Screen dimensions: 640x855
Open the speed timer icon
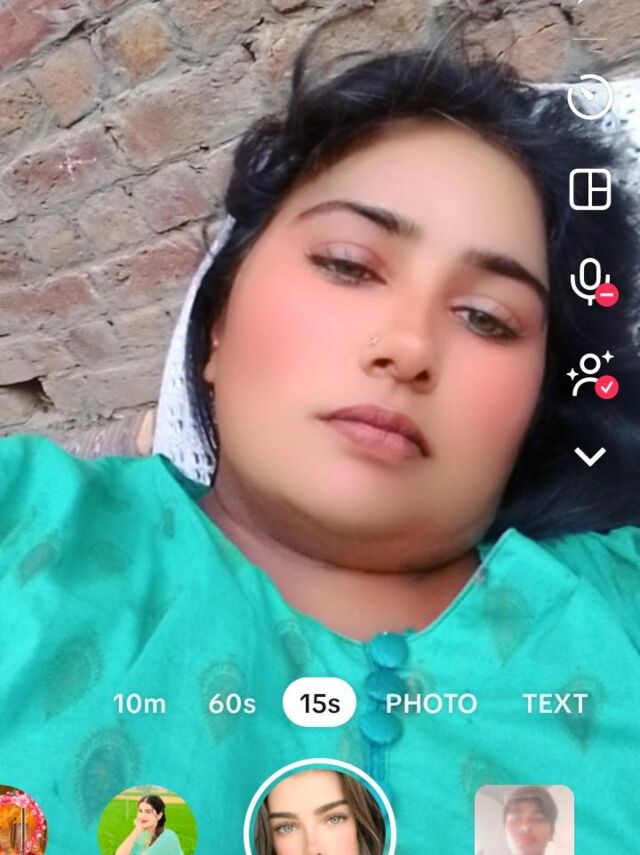(589, 98)
